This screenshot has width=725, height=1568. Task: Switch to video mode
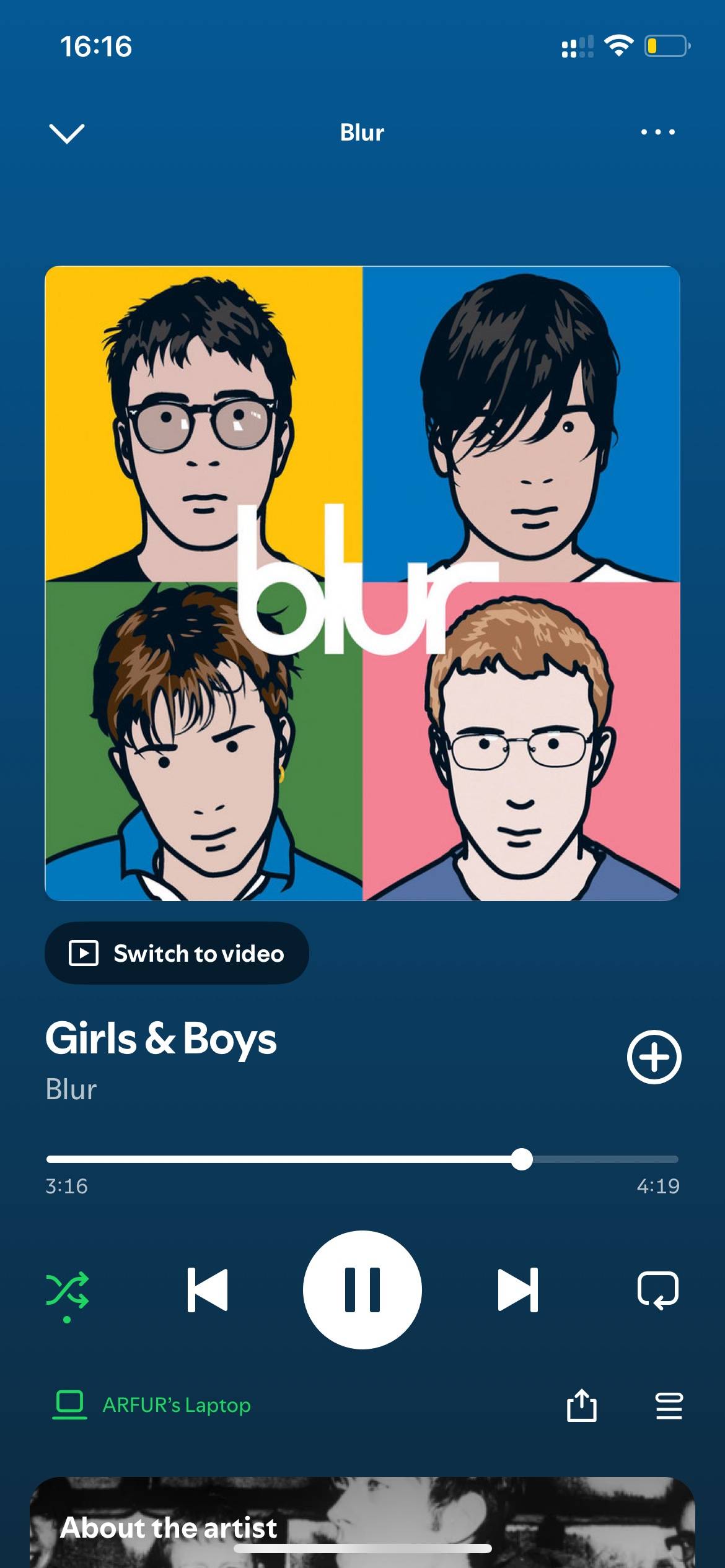point(177,953)
